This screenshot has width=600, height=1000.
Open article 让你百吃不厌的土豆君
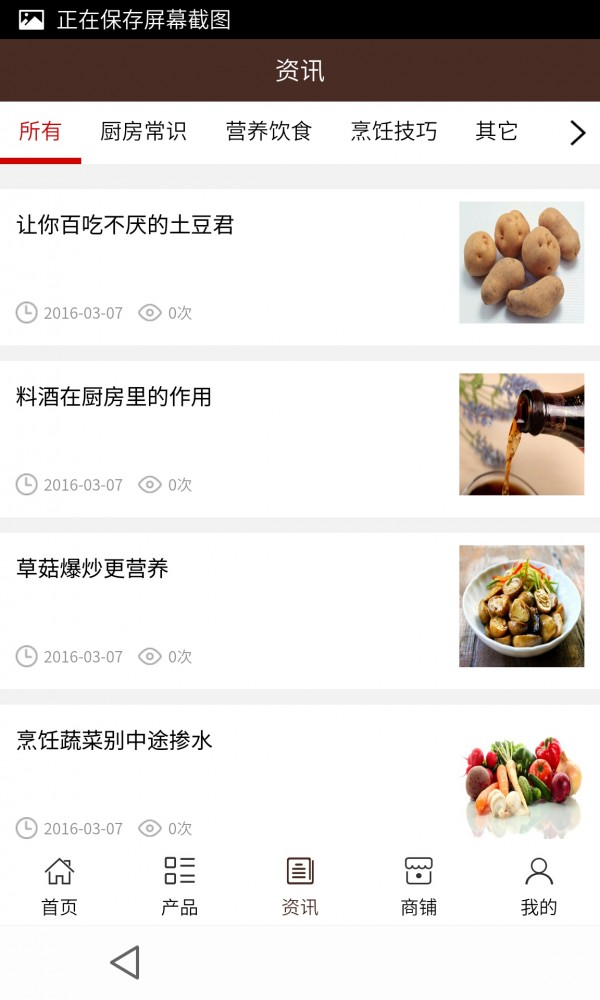coord(125,226)
